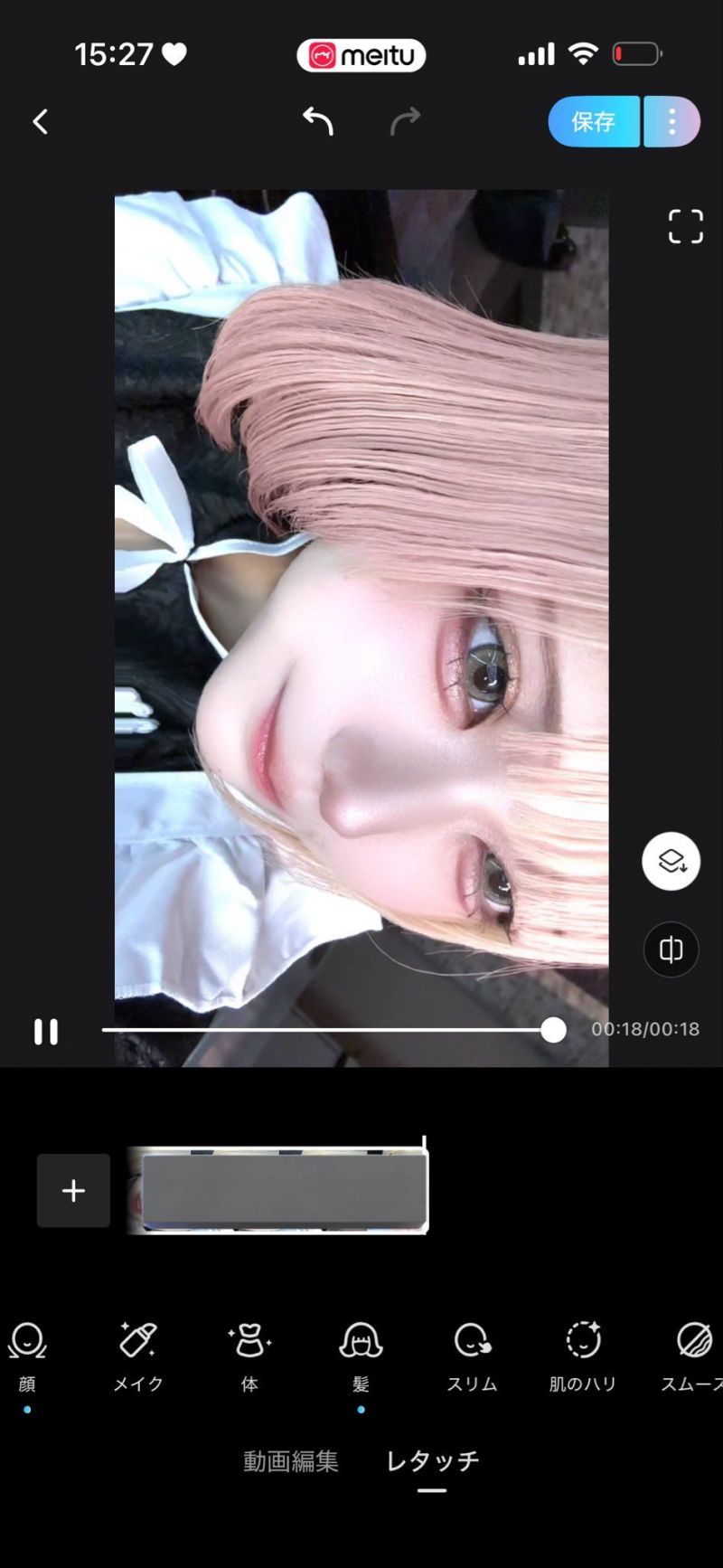723x1568 pixels.
Task: Select the video clip in the timeline
Action: (x=280, y=1189)
